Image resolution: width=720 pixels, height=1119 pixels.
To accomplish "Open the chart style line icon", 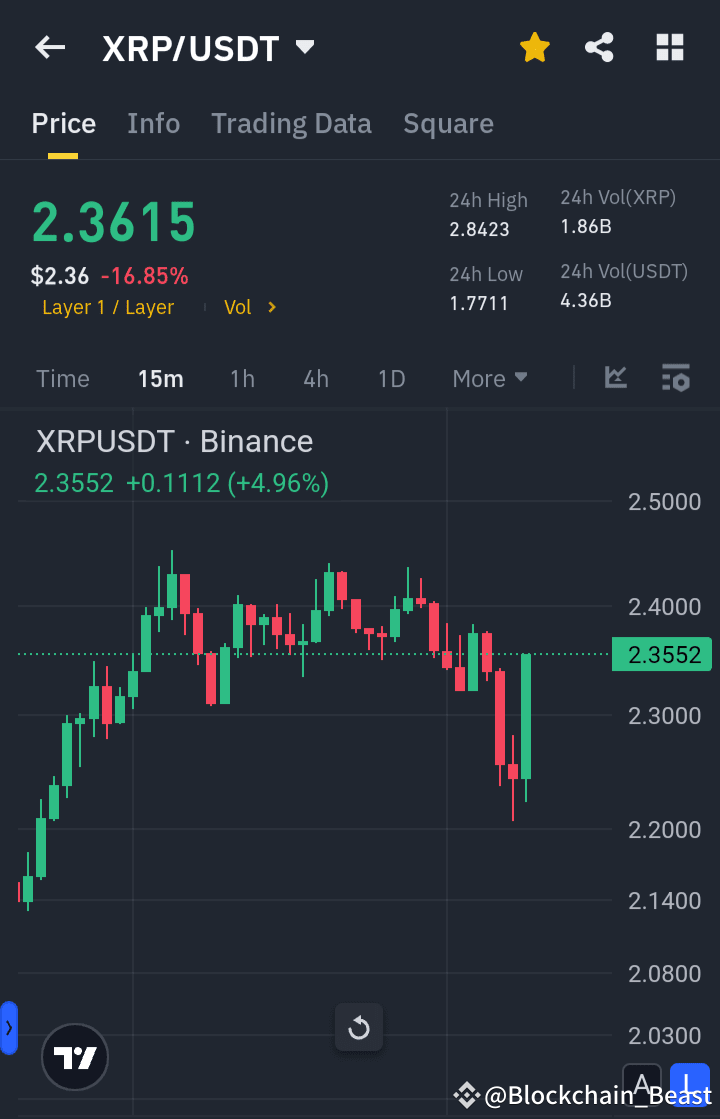I will (x=616, y=378).
